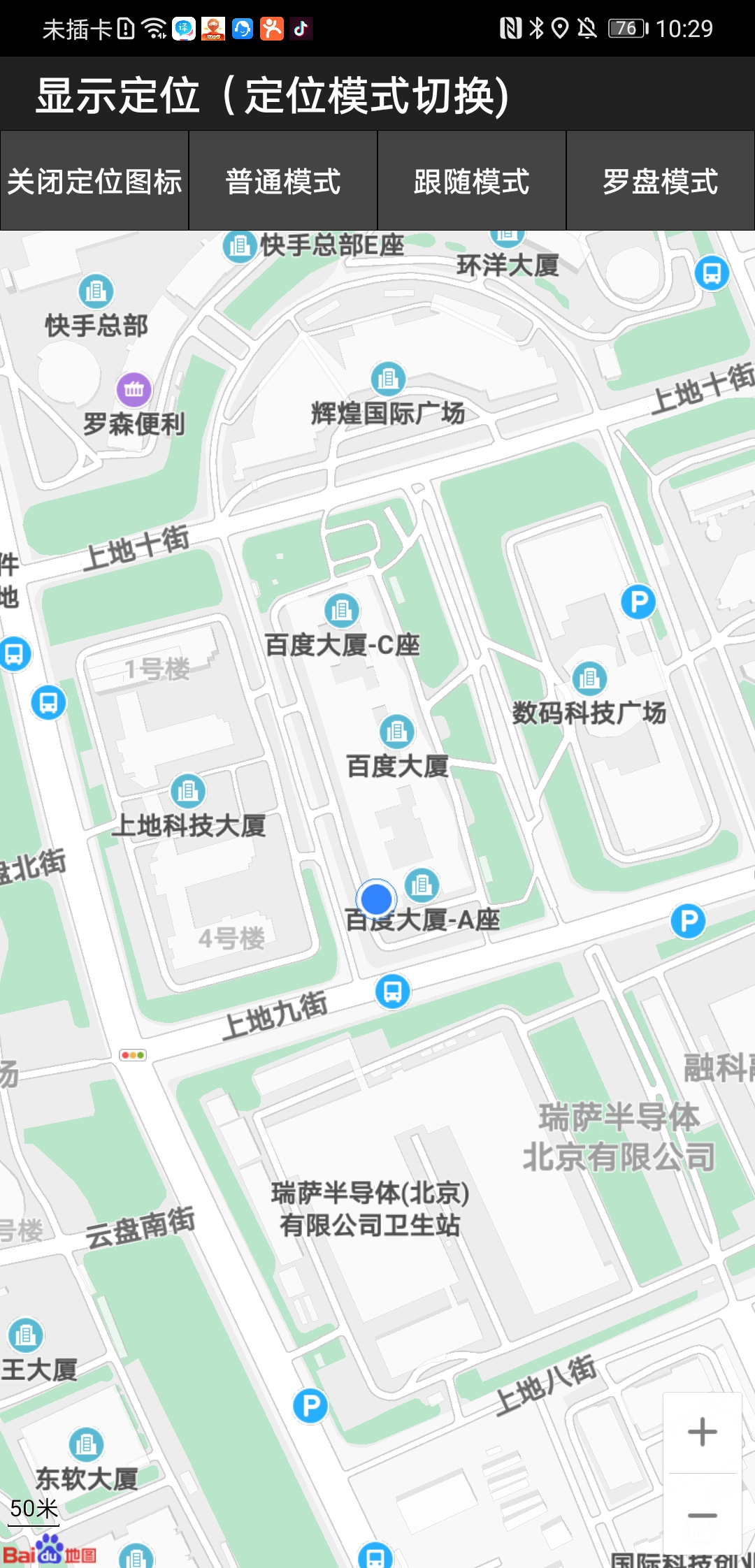Tap 关闭定位图标 button
This screenshot has height=1568, width=755.
coord(94,181)
